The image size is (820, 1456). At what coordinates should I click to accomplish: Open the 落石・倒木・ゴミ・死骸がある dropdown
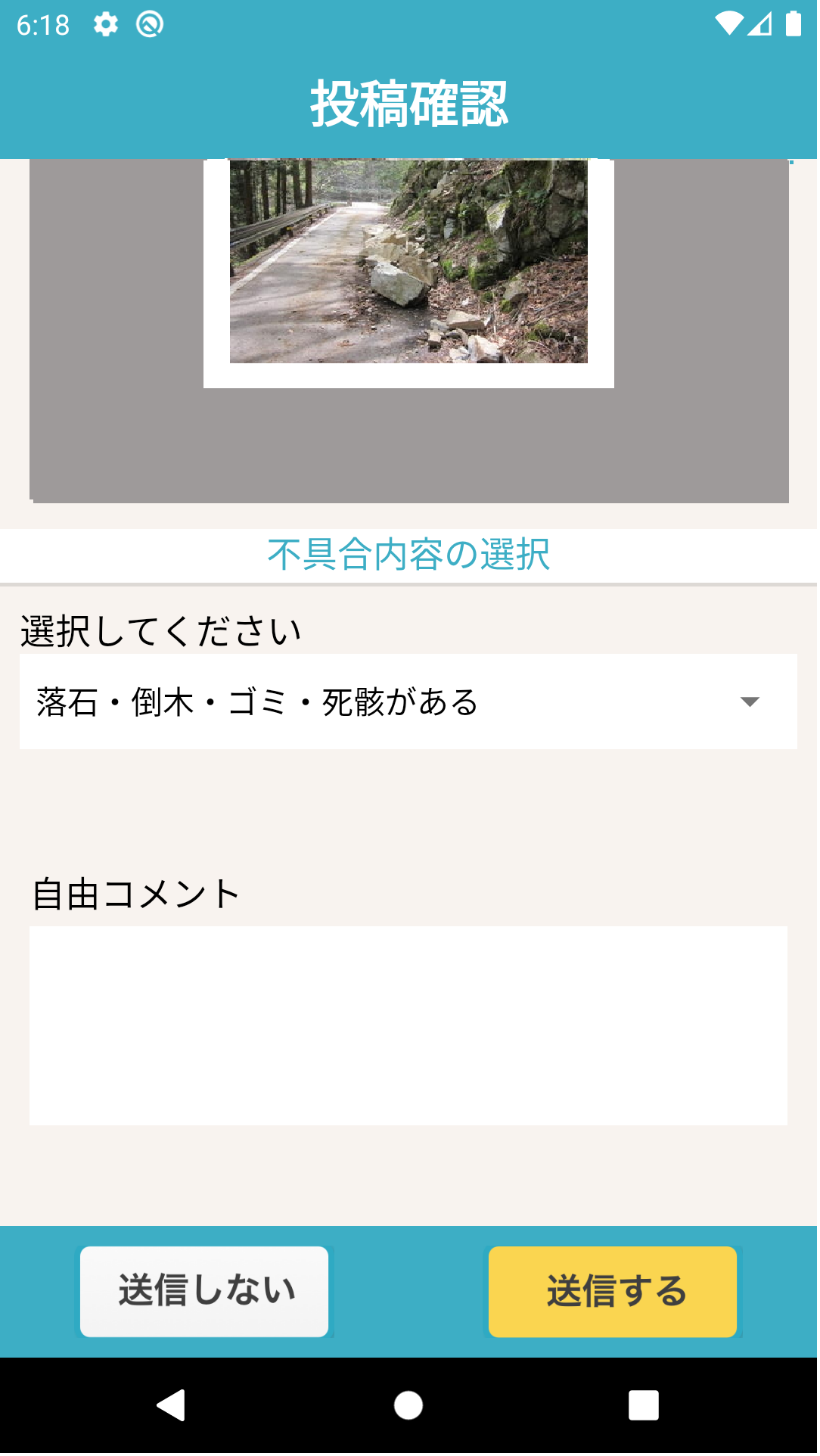tap(408, 703)
